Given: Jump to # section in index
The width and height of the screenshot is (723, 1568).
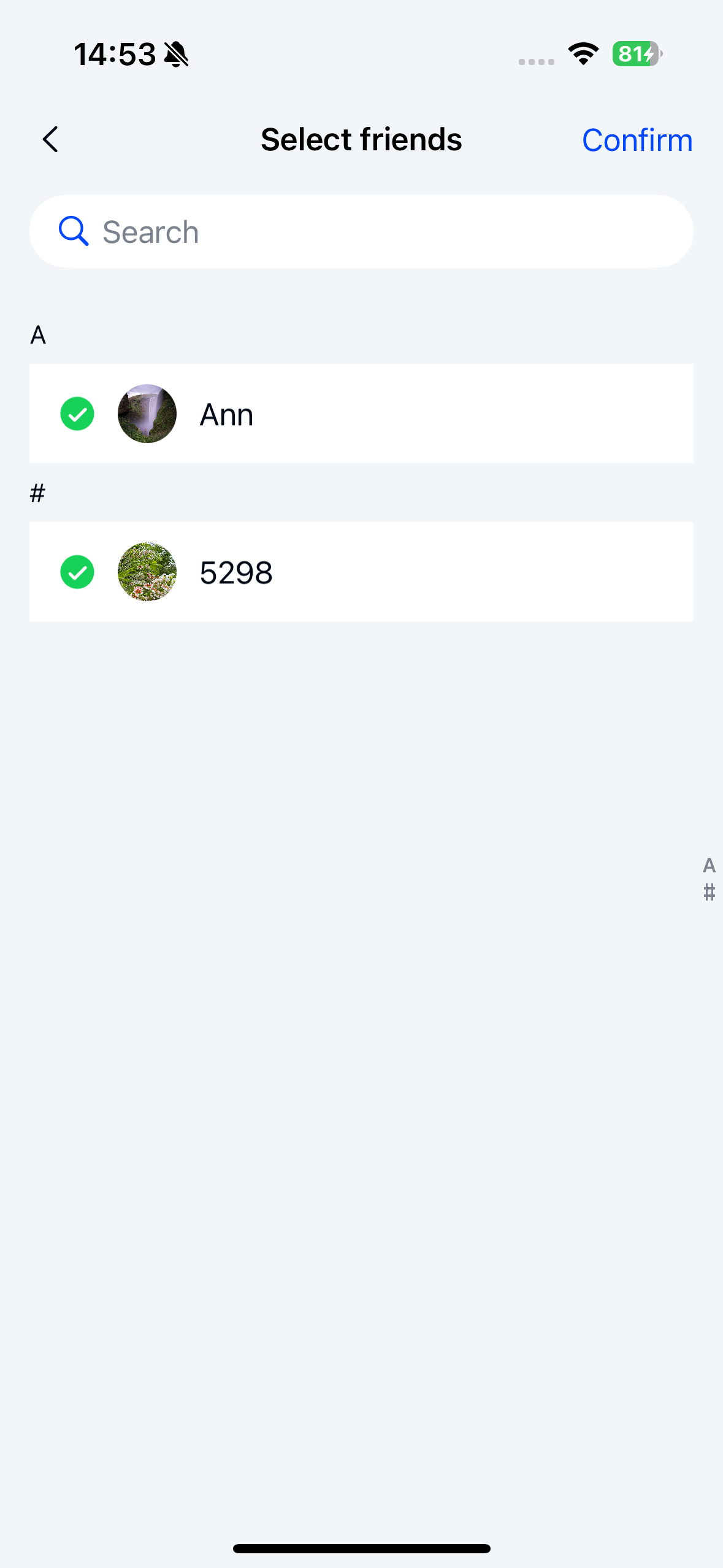Looking at the screenshot, I should pos(709,892).
